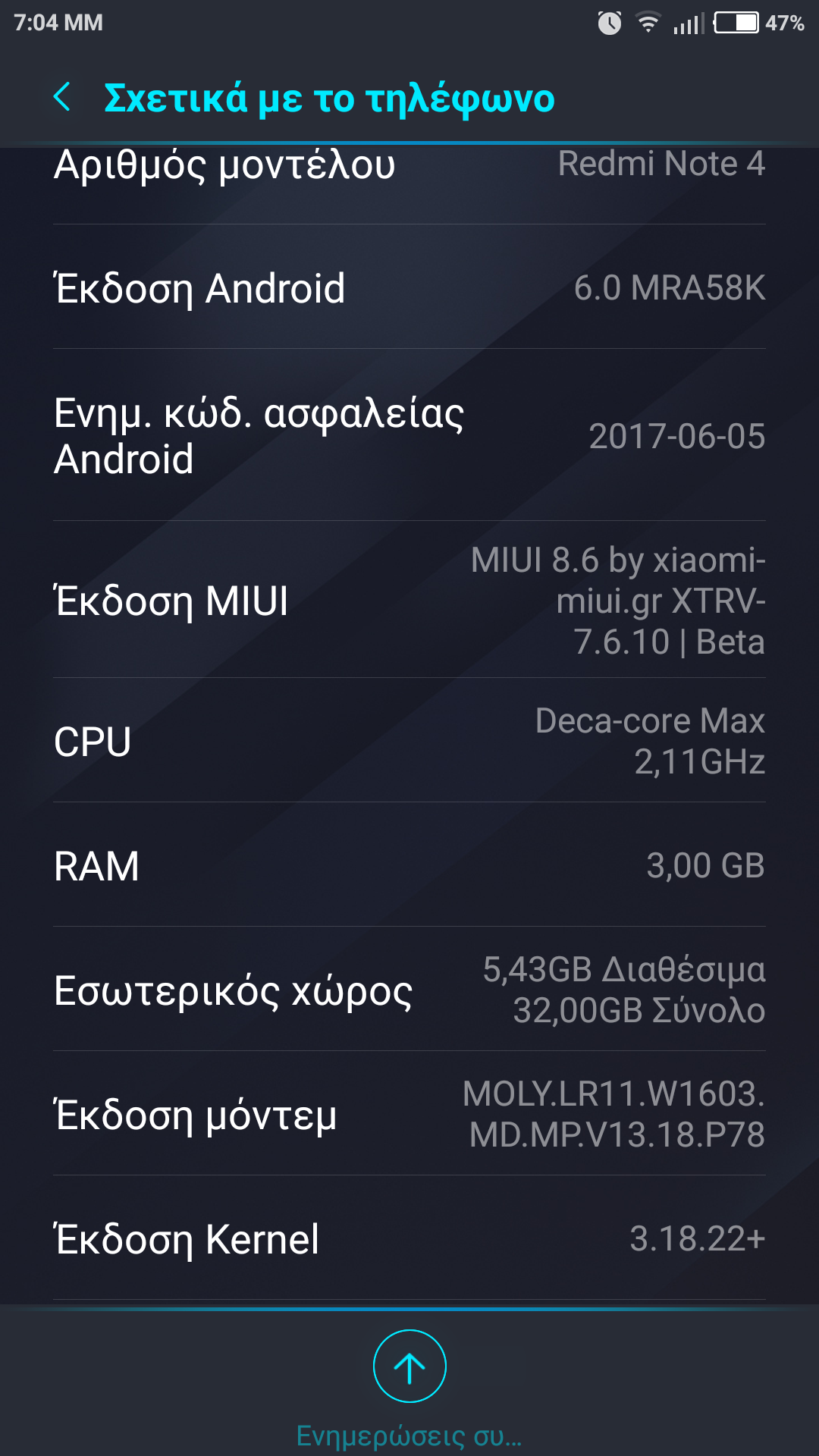This screenshot has height=1456, width=819.
Task: Select the CPU info row
Action: (x=409, y=741)
